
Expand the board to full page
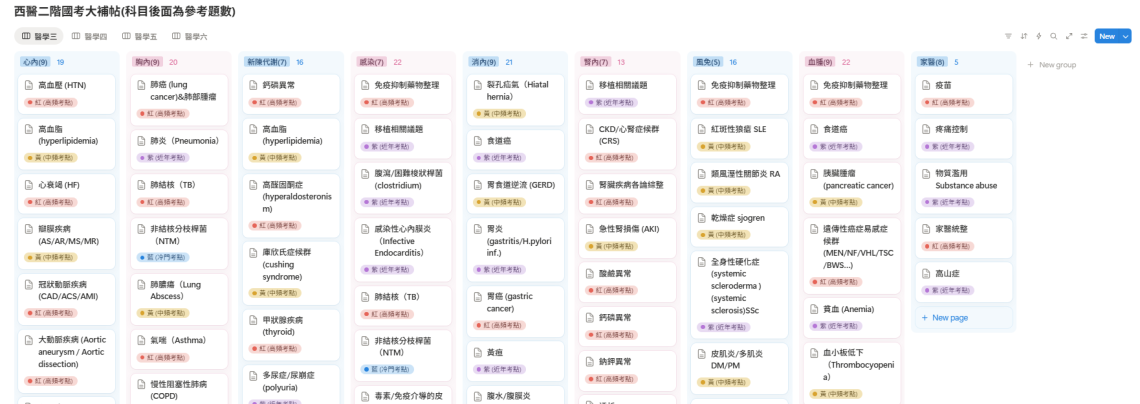point(1068,36)
